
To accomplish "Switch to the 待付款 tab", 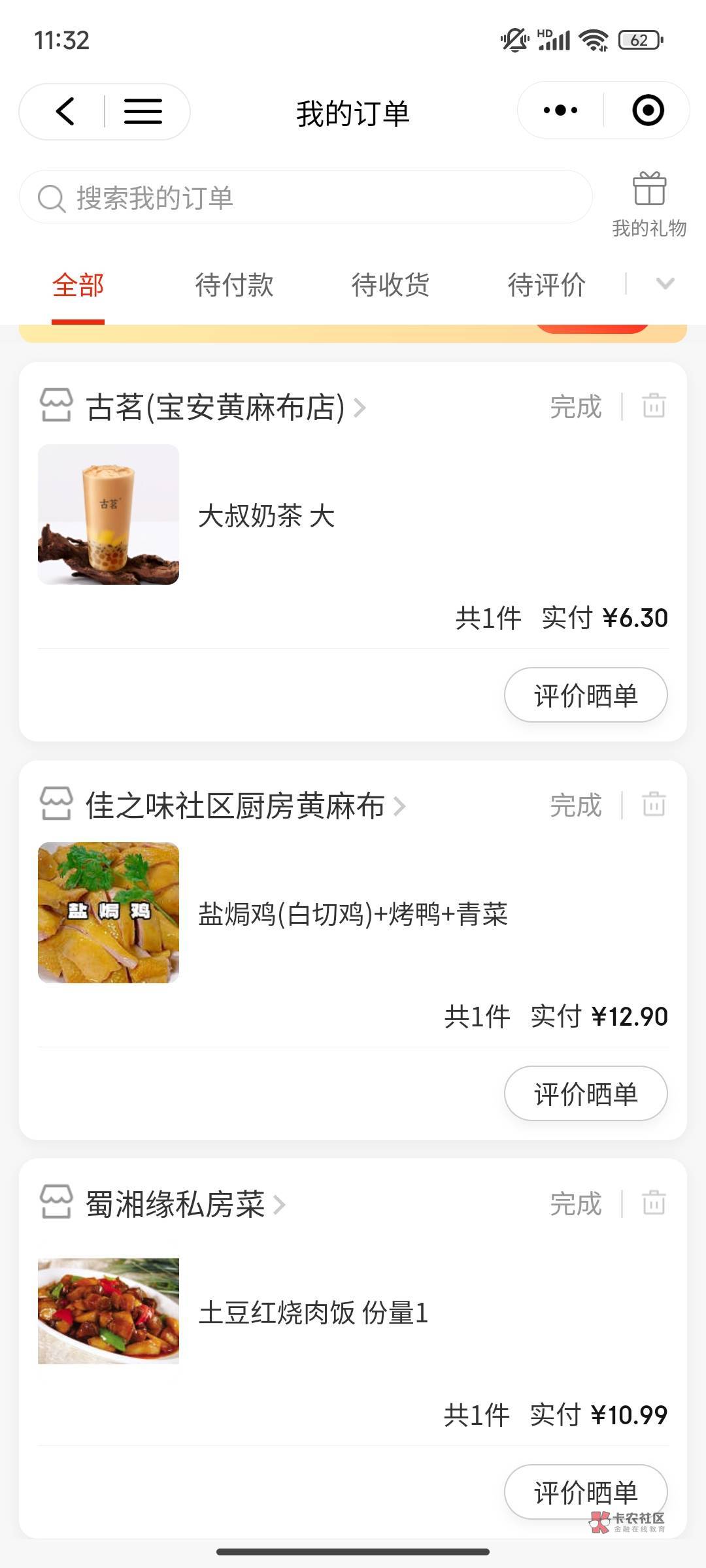I will (x=234, y=285).
